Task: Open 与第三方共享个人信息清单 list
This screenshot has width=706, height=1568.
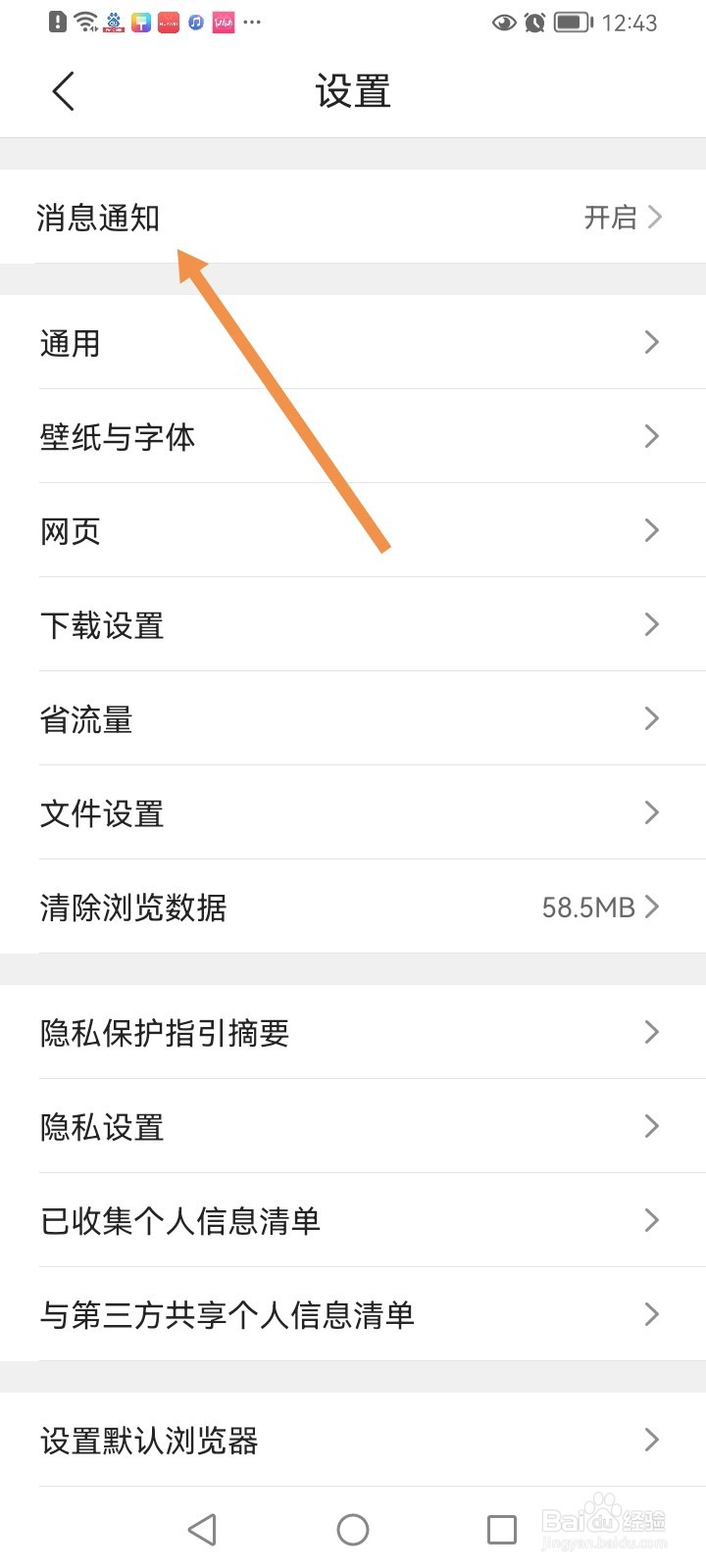Action: [x=353, y=1313]
